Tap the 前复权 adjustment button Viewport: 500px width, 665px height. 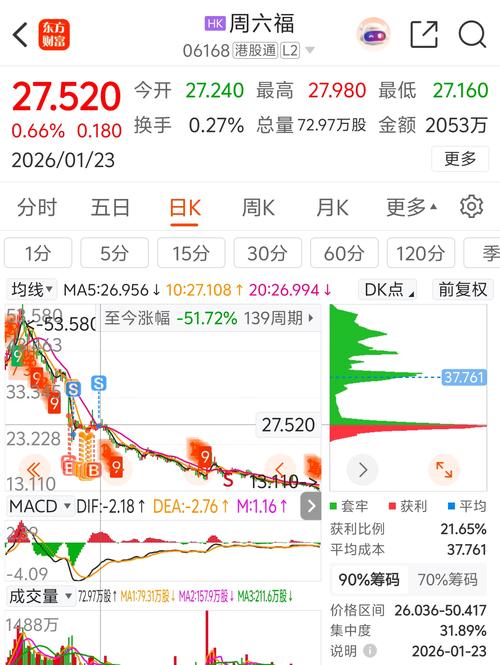[x=463, y=290]
